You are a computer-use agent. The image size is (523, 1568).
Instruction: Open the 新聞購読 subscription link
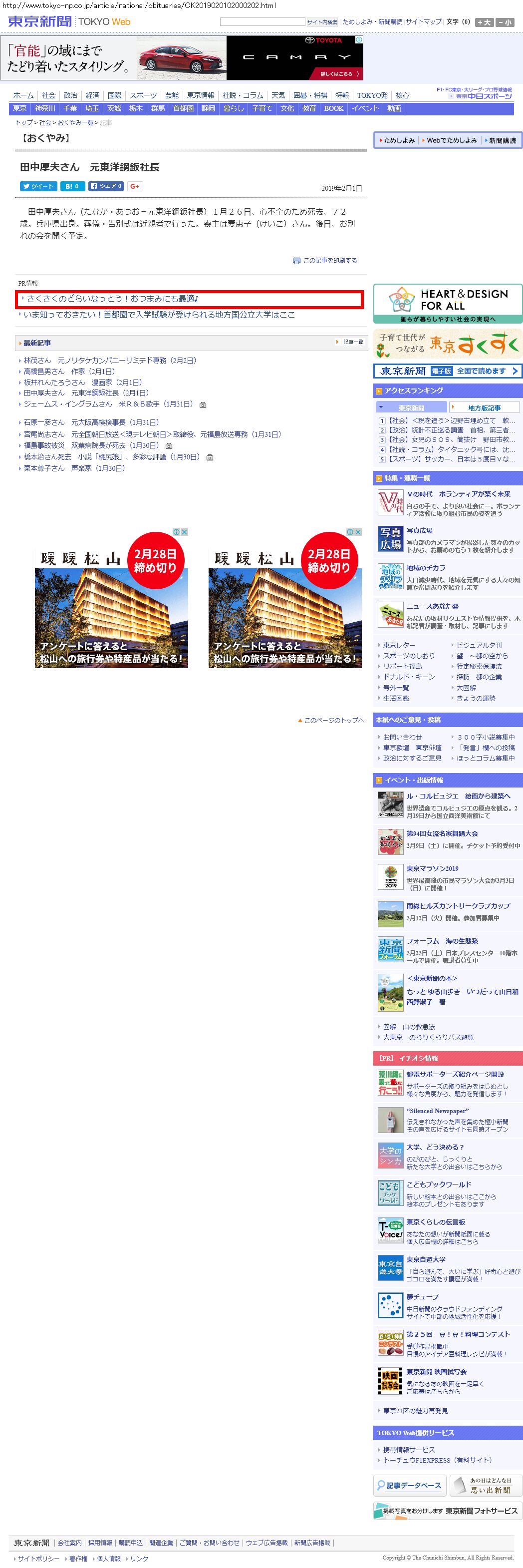[502, 141]
